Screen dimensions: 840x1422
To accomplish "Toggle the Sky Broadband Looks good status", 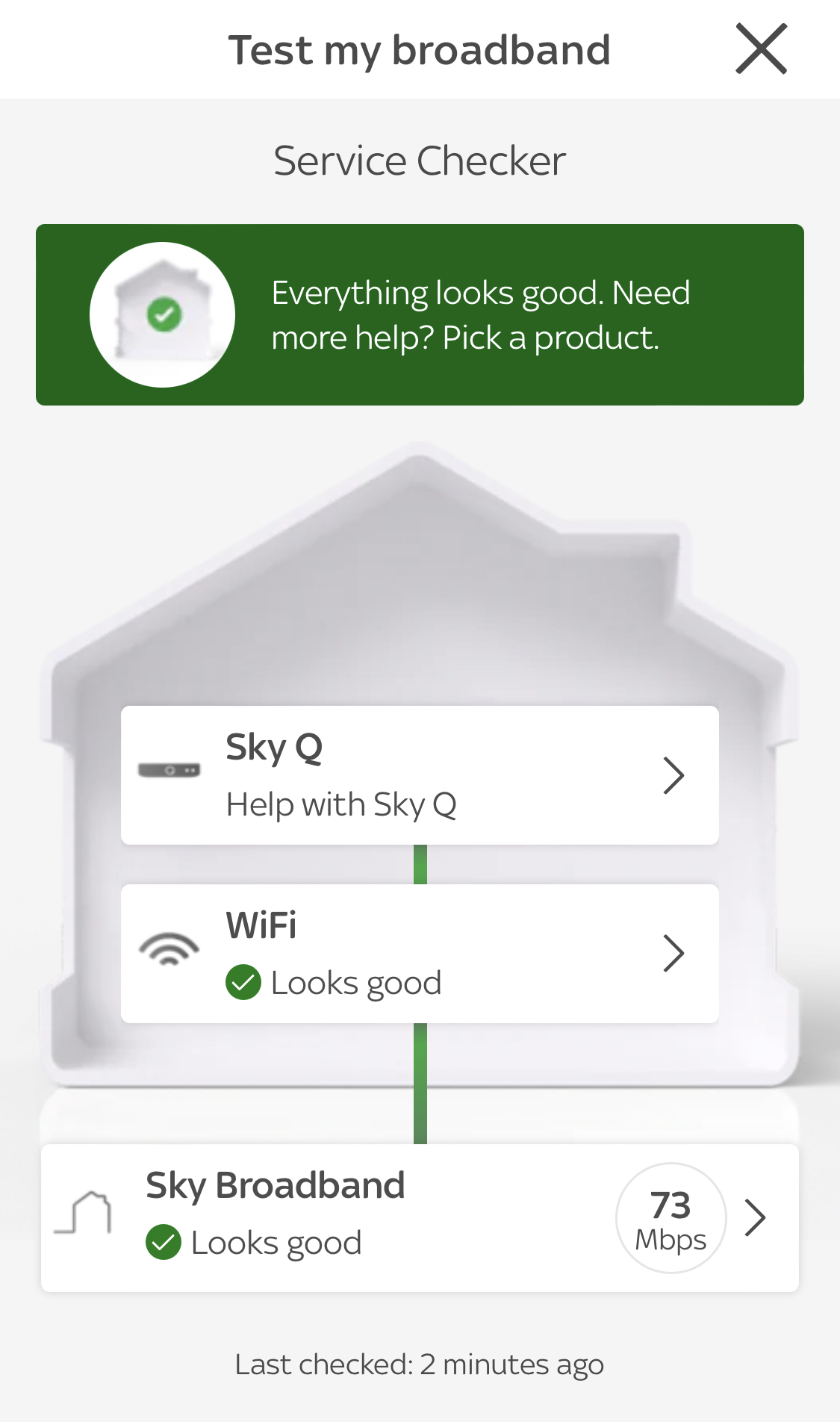I will pyautogui.click(x=253, y=1242).
